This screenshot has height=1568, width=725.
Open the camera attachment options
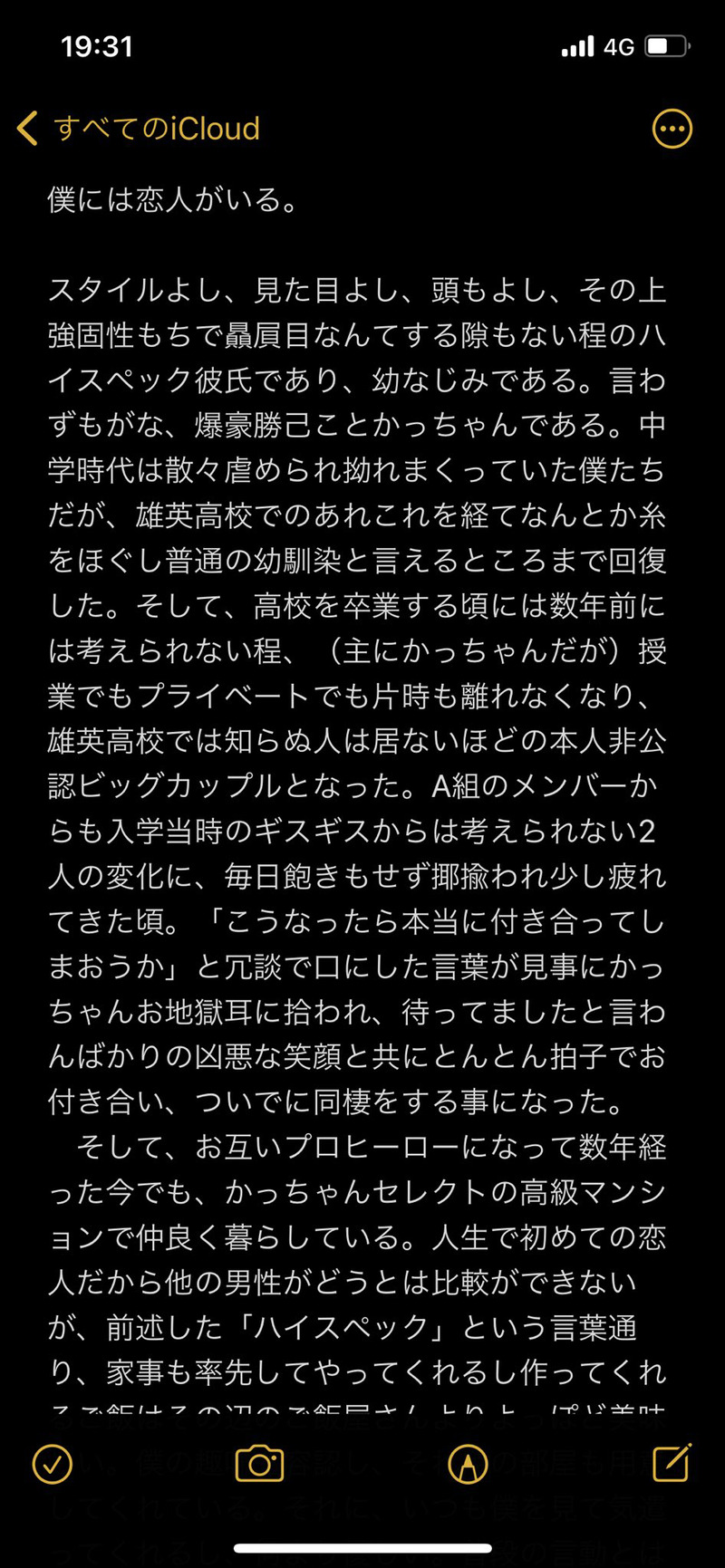click(259, 1463)
